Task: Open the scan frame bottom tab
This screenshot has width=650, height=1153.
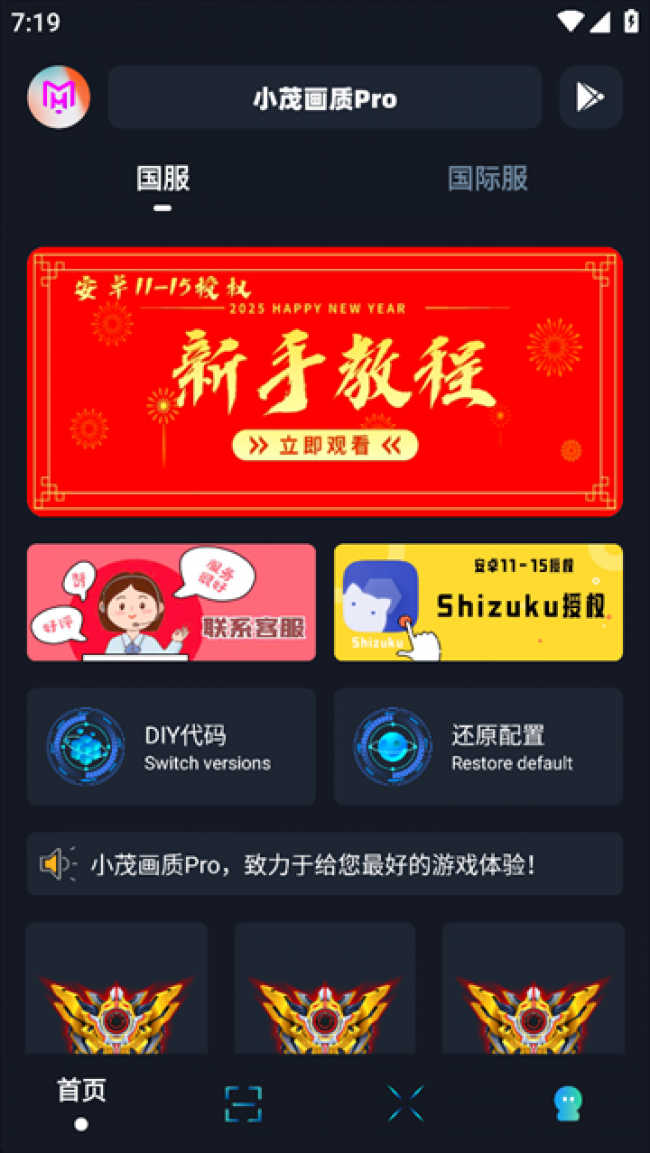Action: [243, 1103]
